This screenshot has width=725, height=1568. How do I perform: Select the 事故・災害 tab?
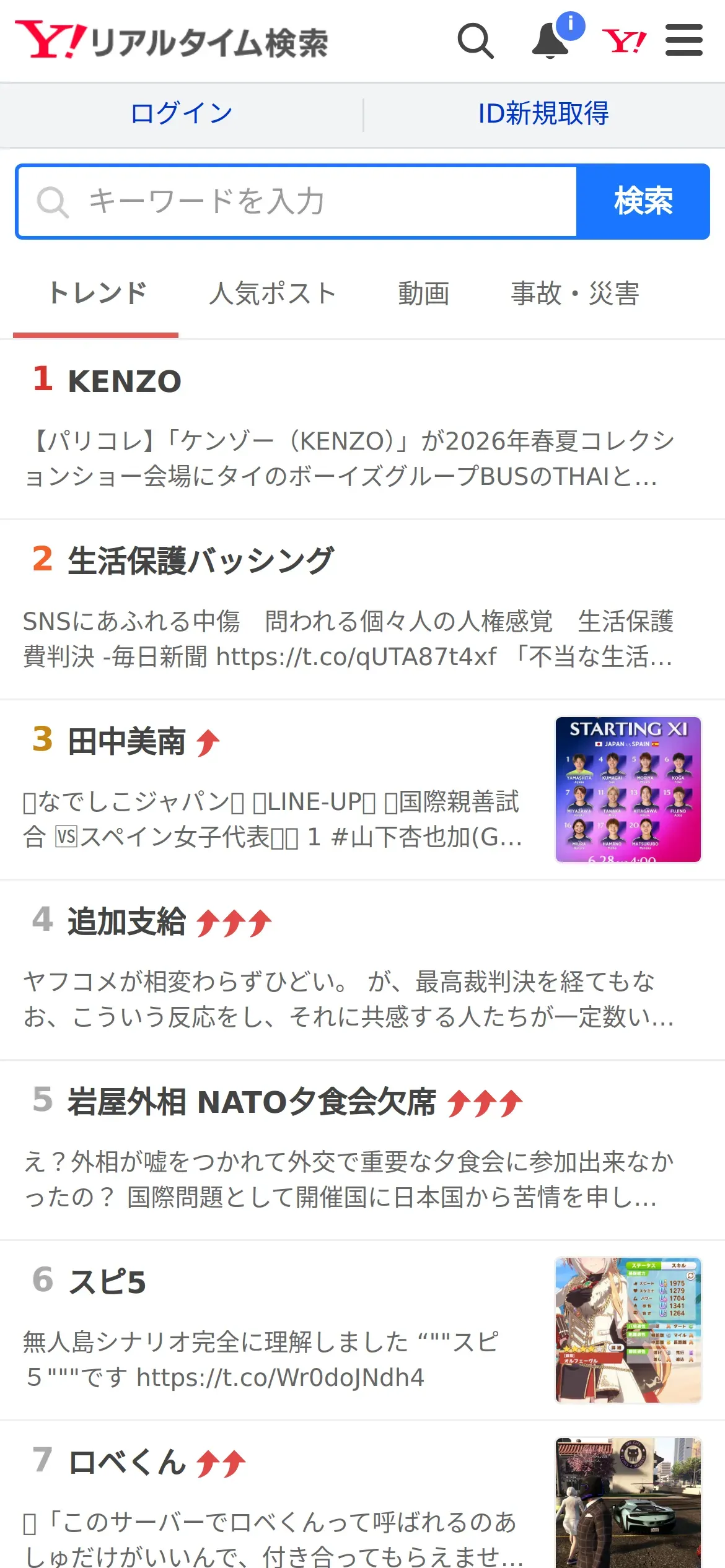(575, 294)
